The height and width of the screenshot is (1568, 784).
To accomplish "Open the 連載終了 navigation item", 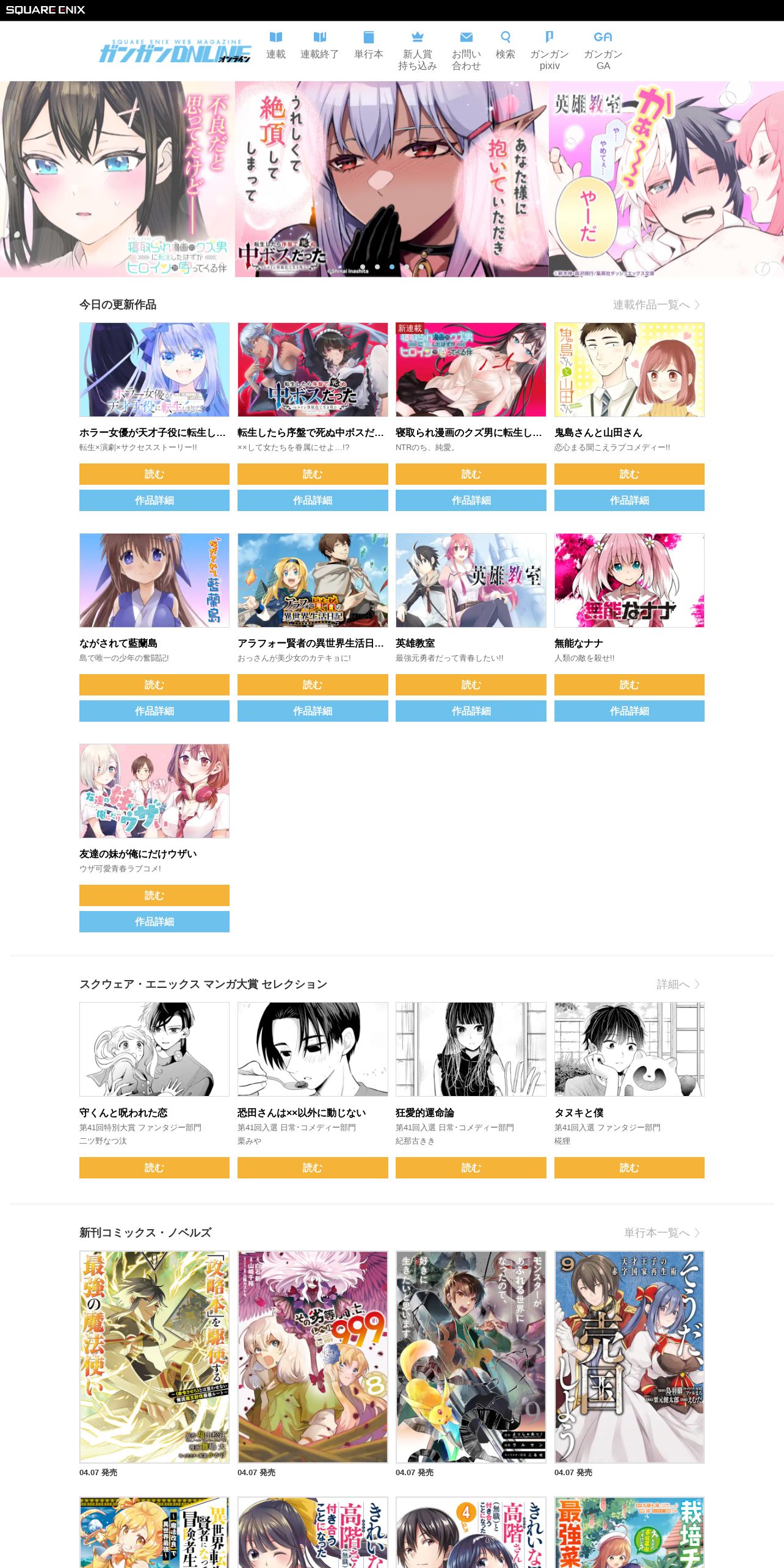I will (x=319, y=46).
